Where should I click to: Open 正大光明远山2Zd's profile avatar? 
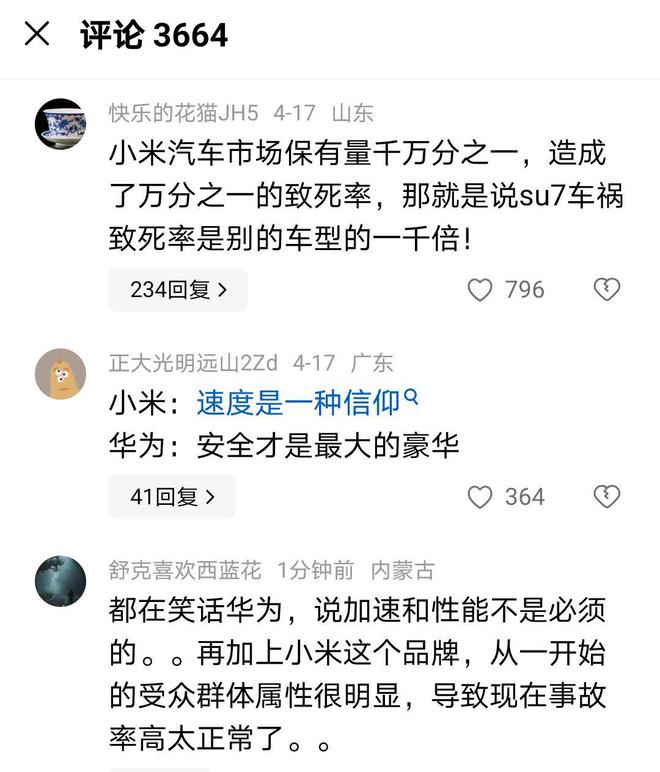[x=60, y=374]
